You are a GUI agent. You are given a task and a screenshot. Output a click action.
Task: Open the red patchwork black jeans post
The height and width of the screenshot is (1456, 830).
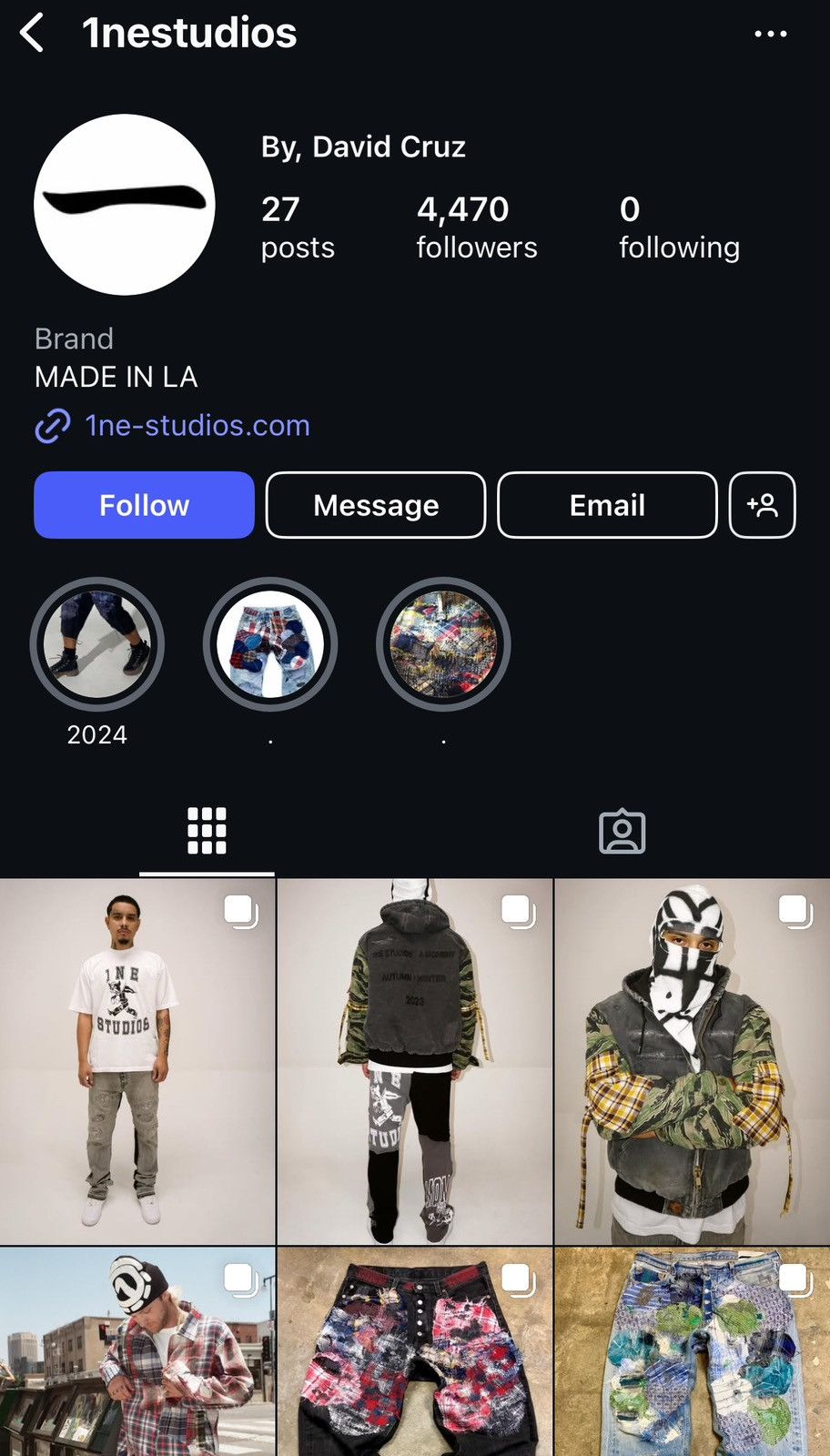415,1351
